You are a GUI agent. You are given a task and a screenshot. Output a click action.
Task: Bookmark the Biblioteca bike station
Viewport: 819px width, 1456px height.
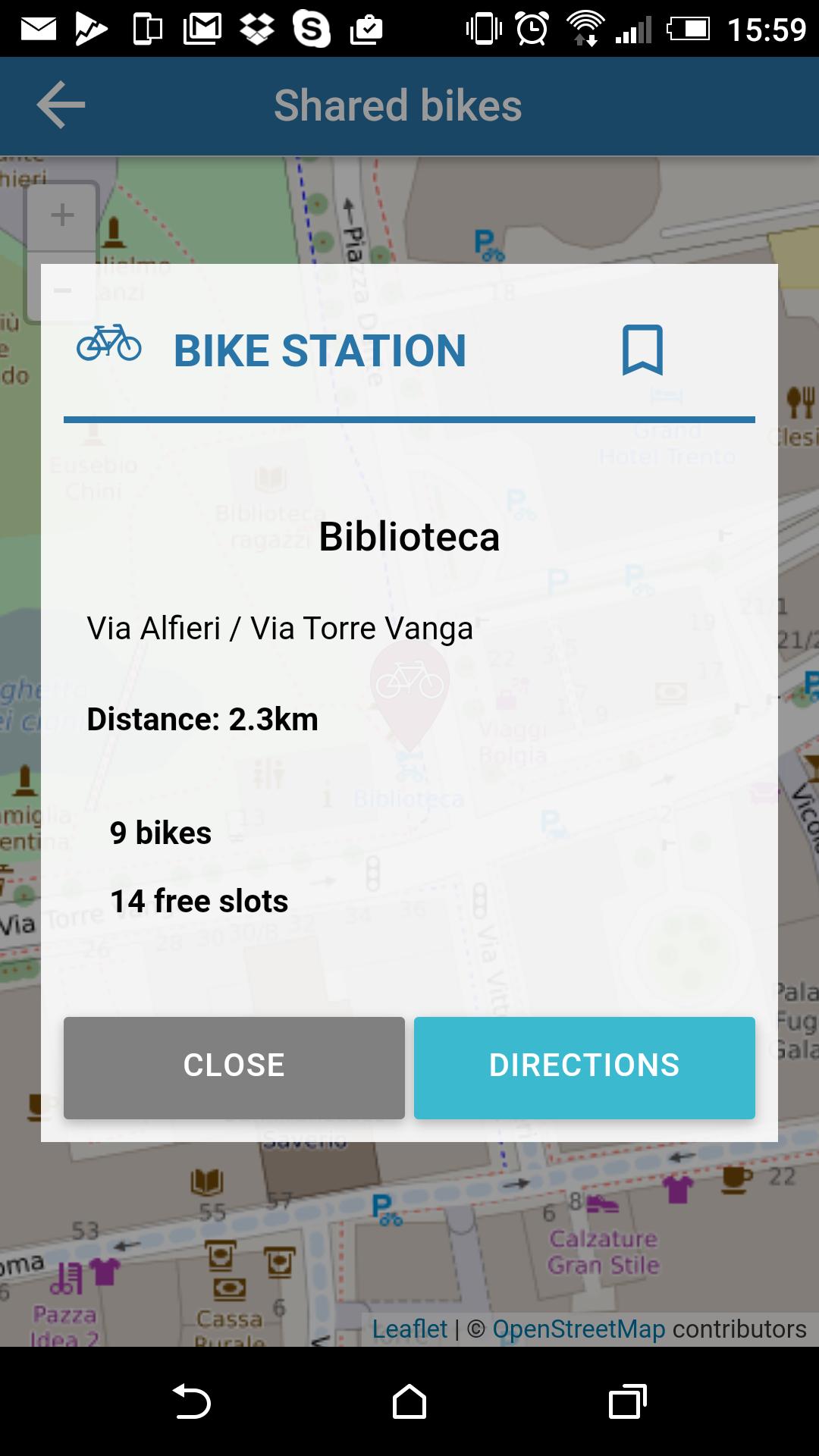(x=642, y=350)
